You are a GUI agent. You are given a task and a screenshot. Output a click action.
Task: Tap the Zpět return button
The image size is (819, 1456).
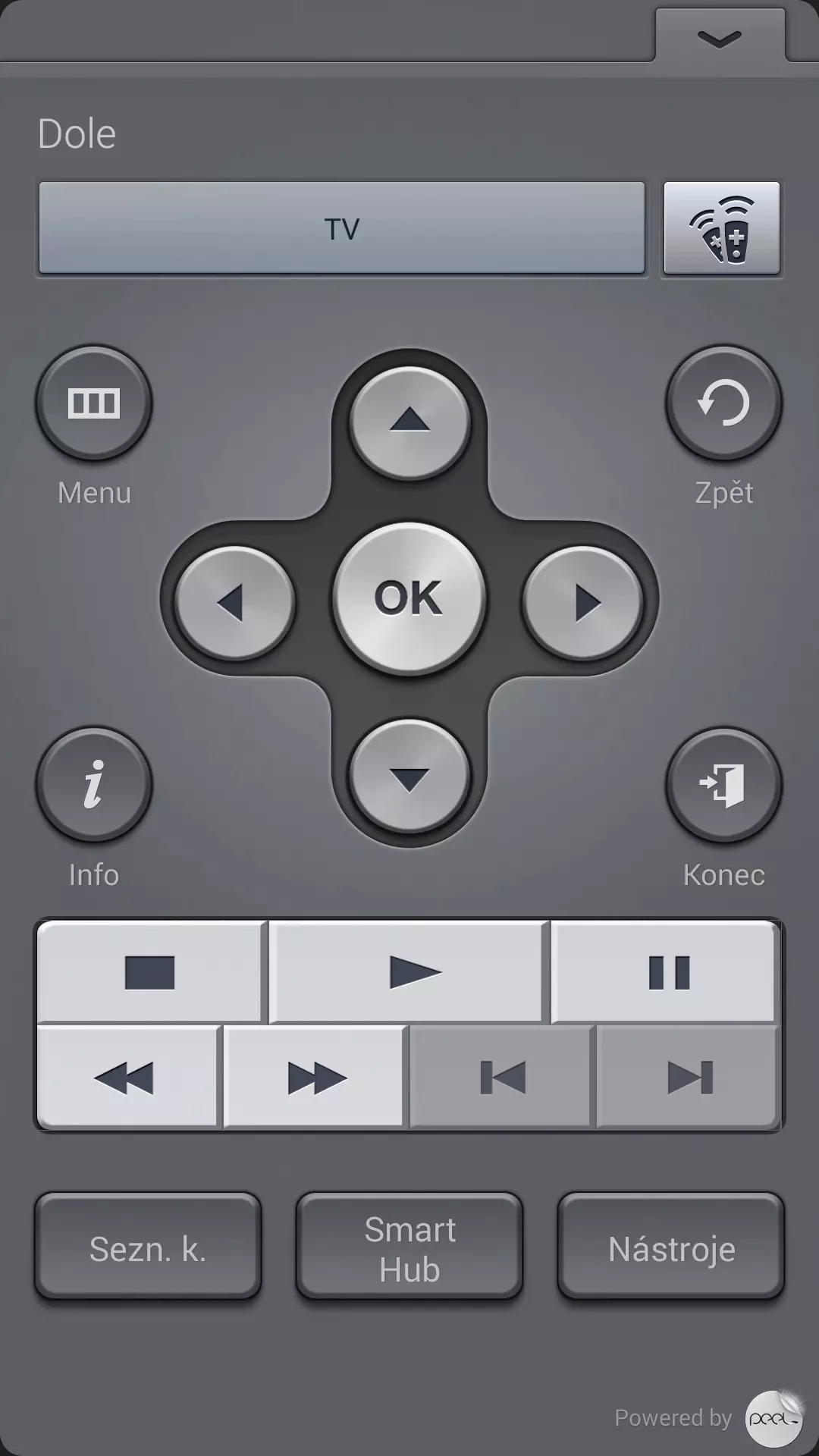click(x=723, y=403)
